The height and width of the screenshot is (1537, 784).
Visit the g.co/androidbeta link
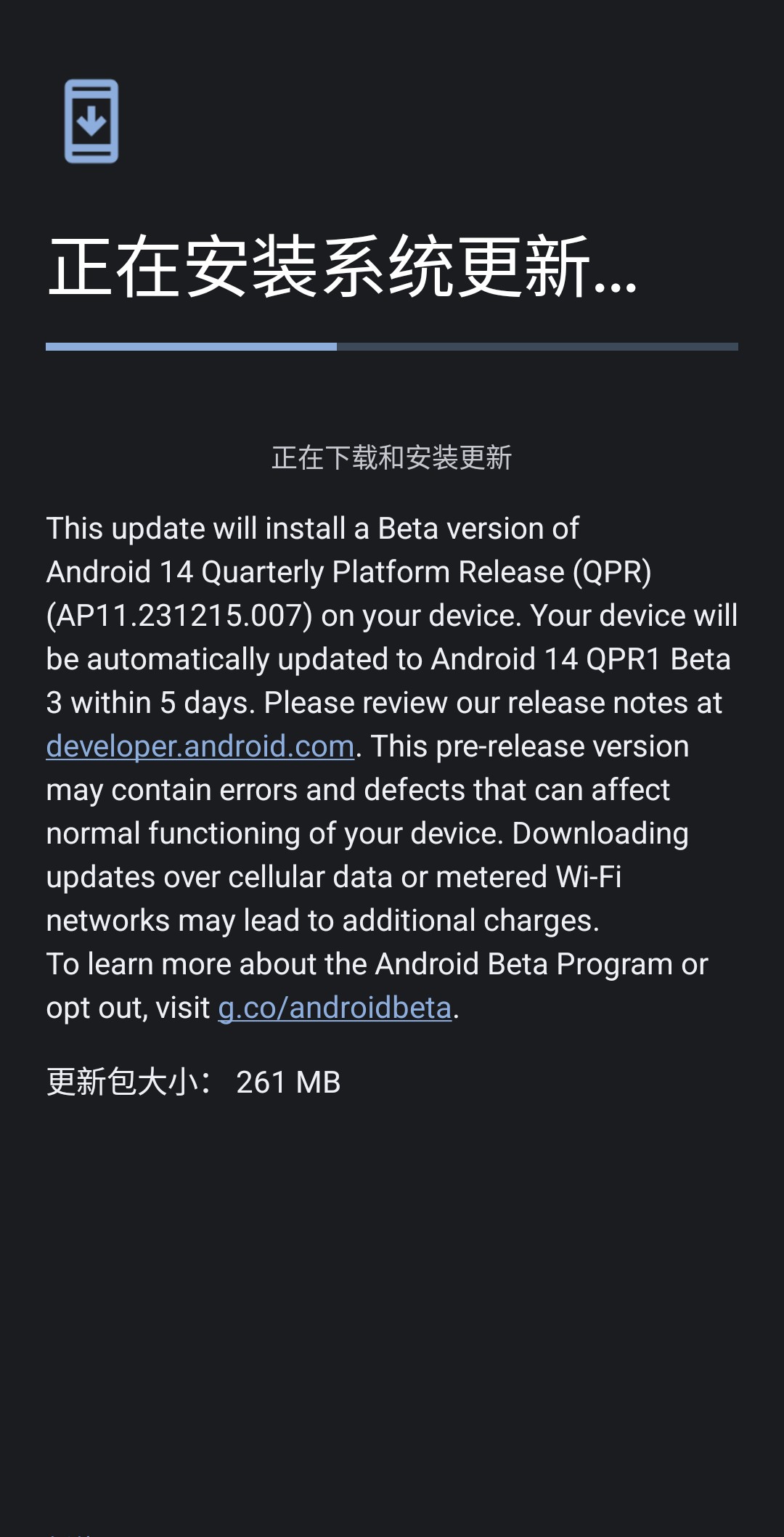point(335,1008)
